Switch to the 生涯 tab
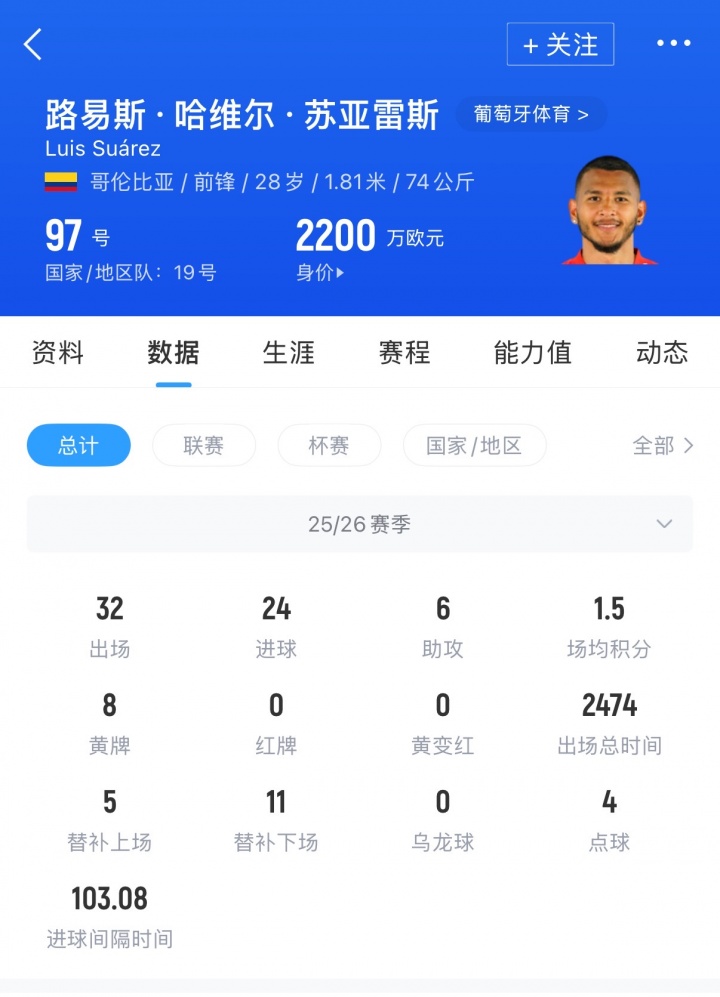 click(x=289, y=352)
